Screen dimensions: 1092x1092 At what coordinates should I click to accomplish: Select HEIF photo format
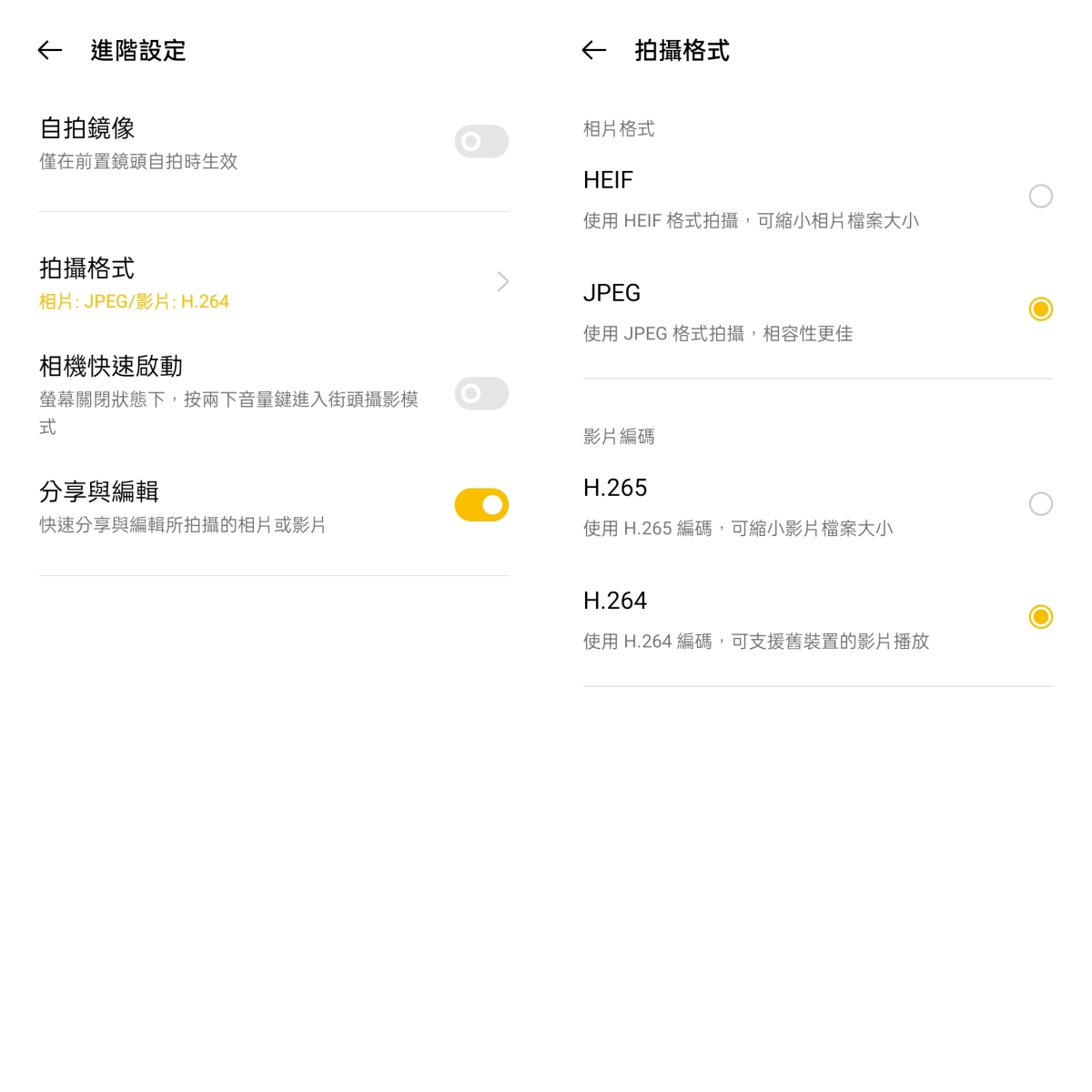[1040, 197]
